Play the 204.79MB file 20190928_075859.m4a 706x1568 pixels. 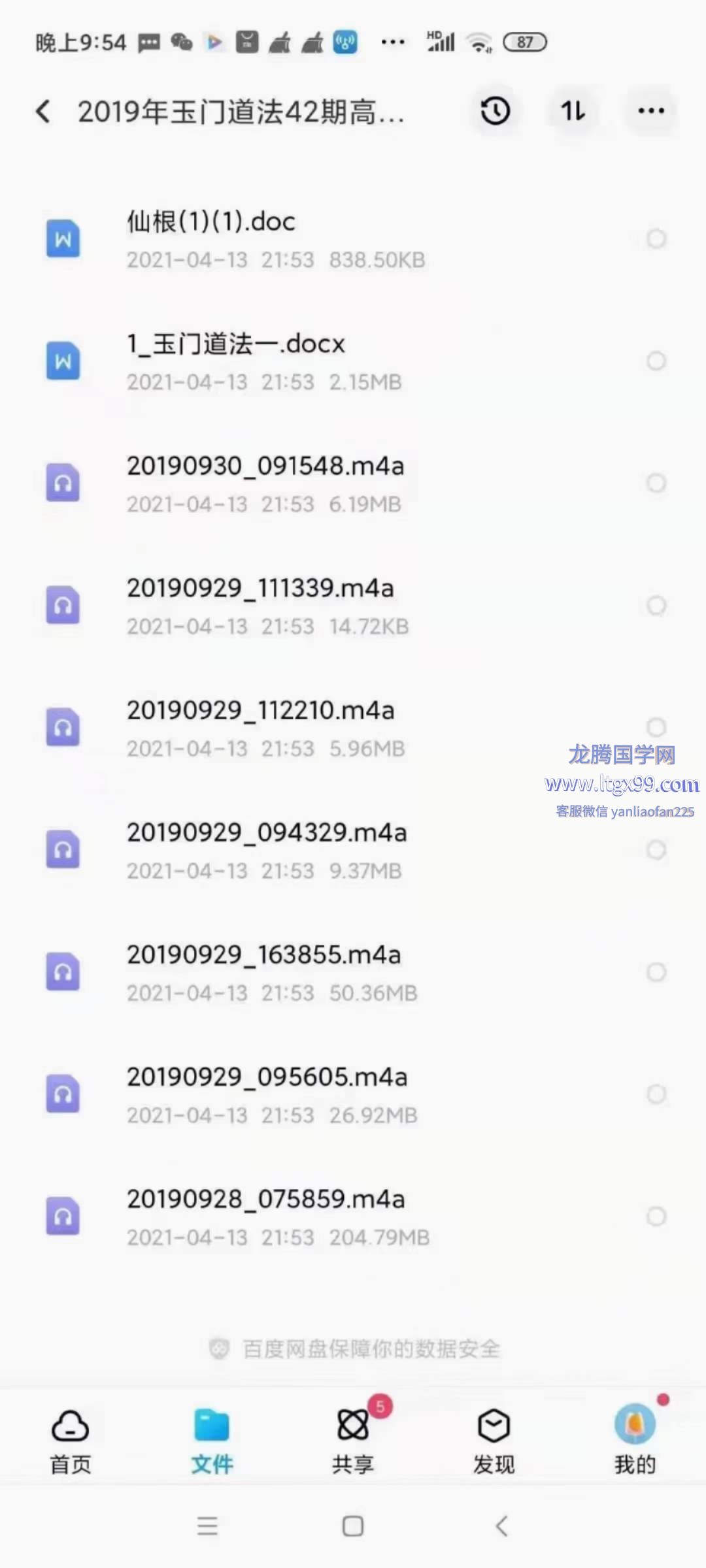[353, 1217]
